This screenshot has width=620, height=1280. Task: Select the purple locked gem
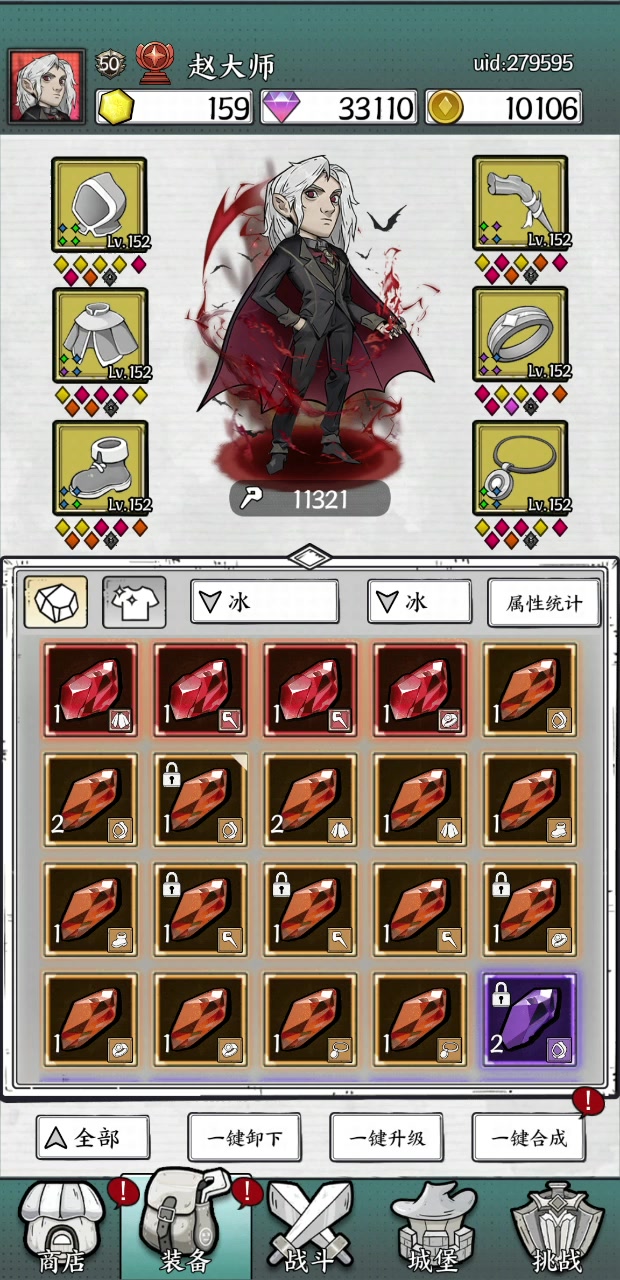529,1019
